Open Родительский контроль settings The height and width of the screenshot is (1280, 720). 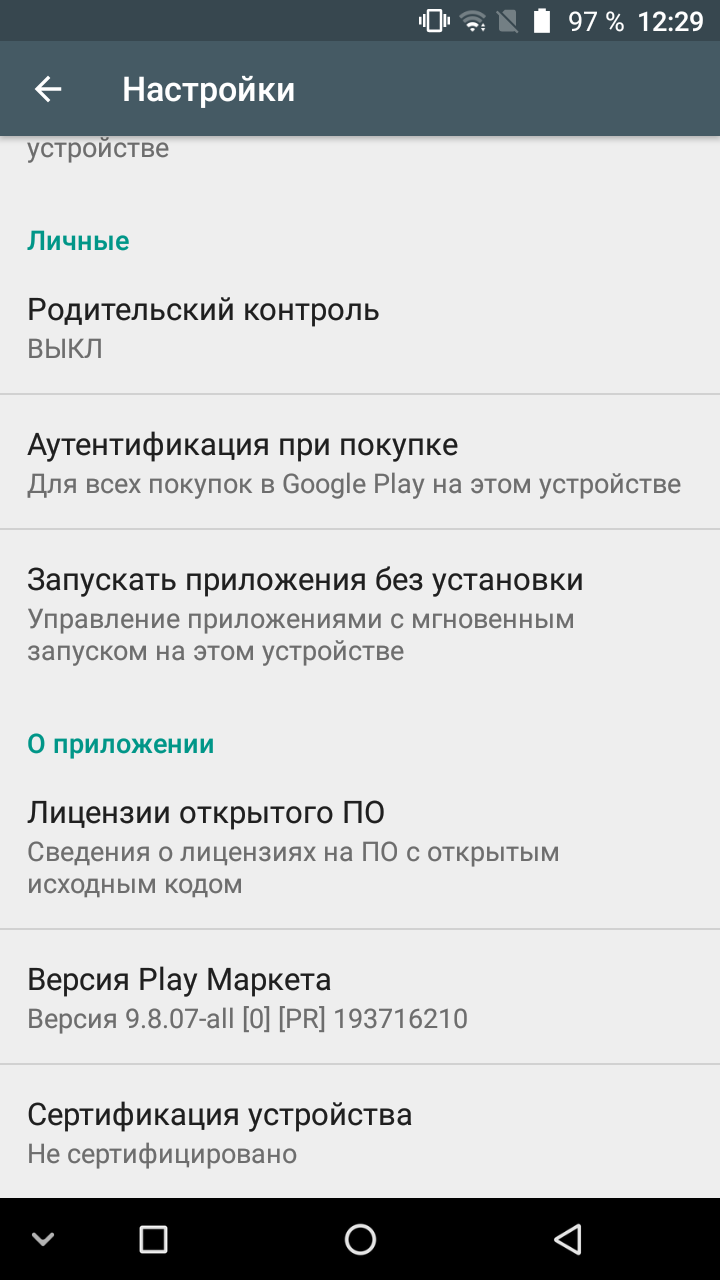(360, 328)
